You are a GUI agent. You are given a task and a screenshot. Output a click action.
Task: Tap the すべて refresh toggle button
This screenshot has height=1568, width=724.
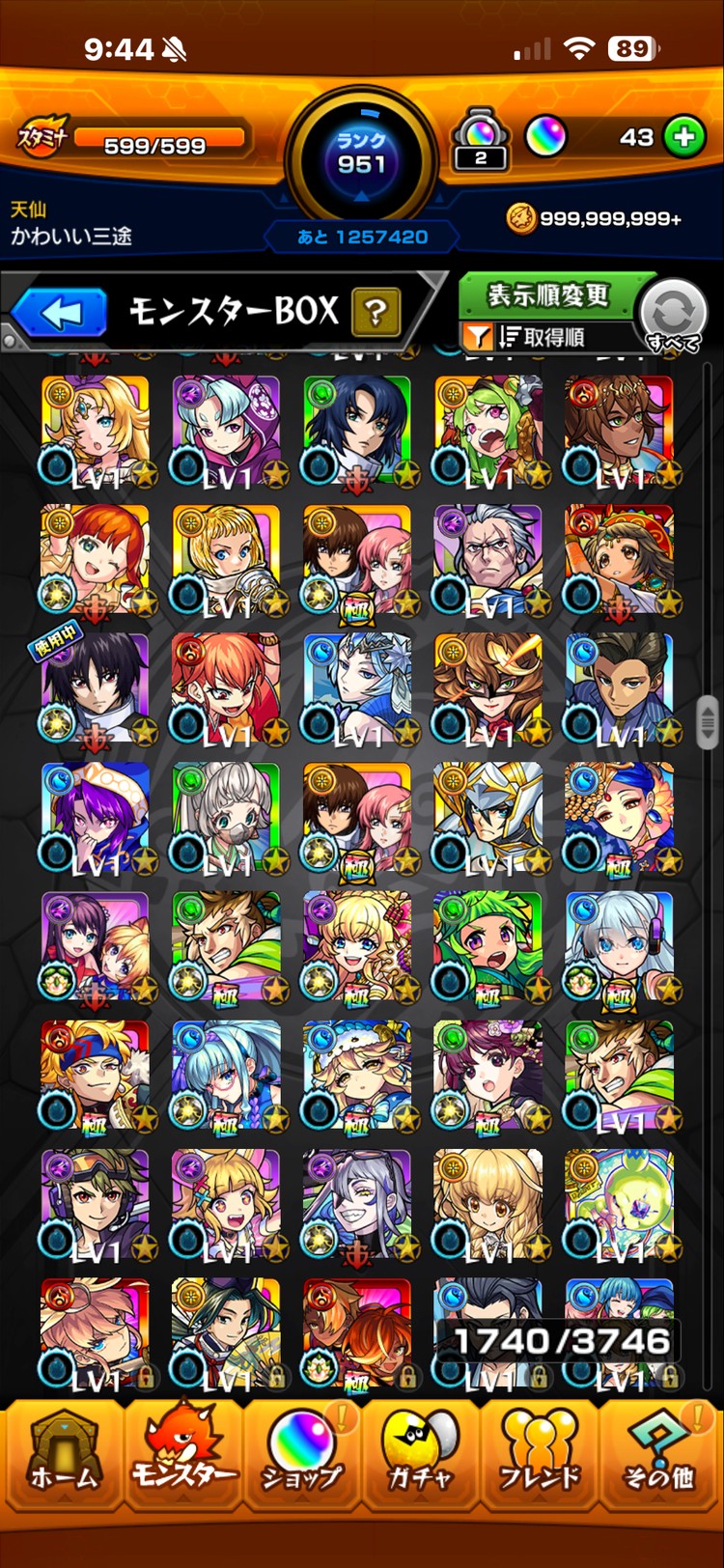pyautogui.click(x=673, y=316)
